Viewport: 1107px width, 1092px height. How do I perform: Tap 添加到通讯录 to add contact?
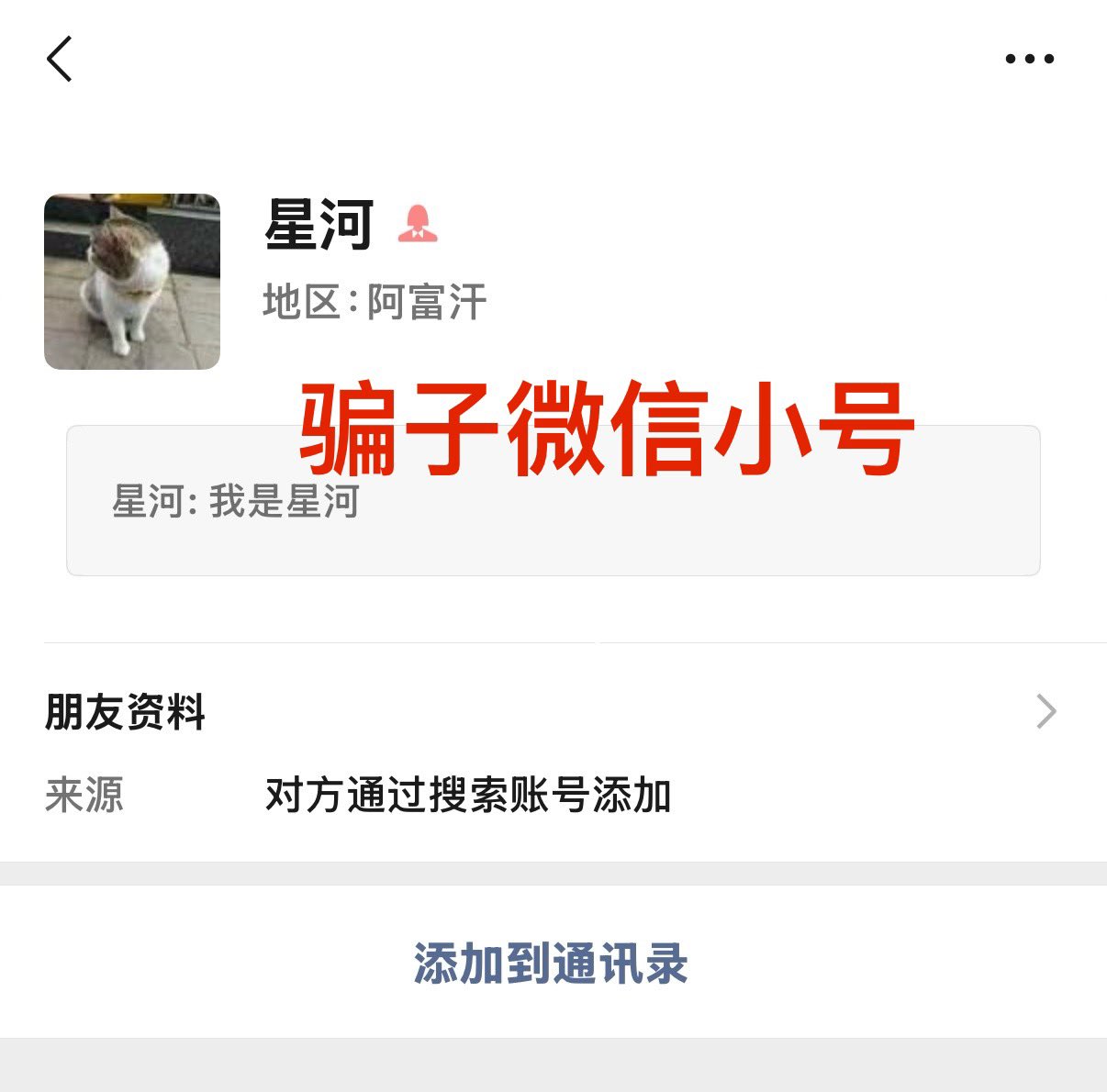pos(551,964)
